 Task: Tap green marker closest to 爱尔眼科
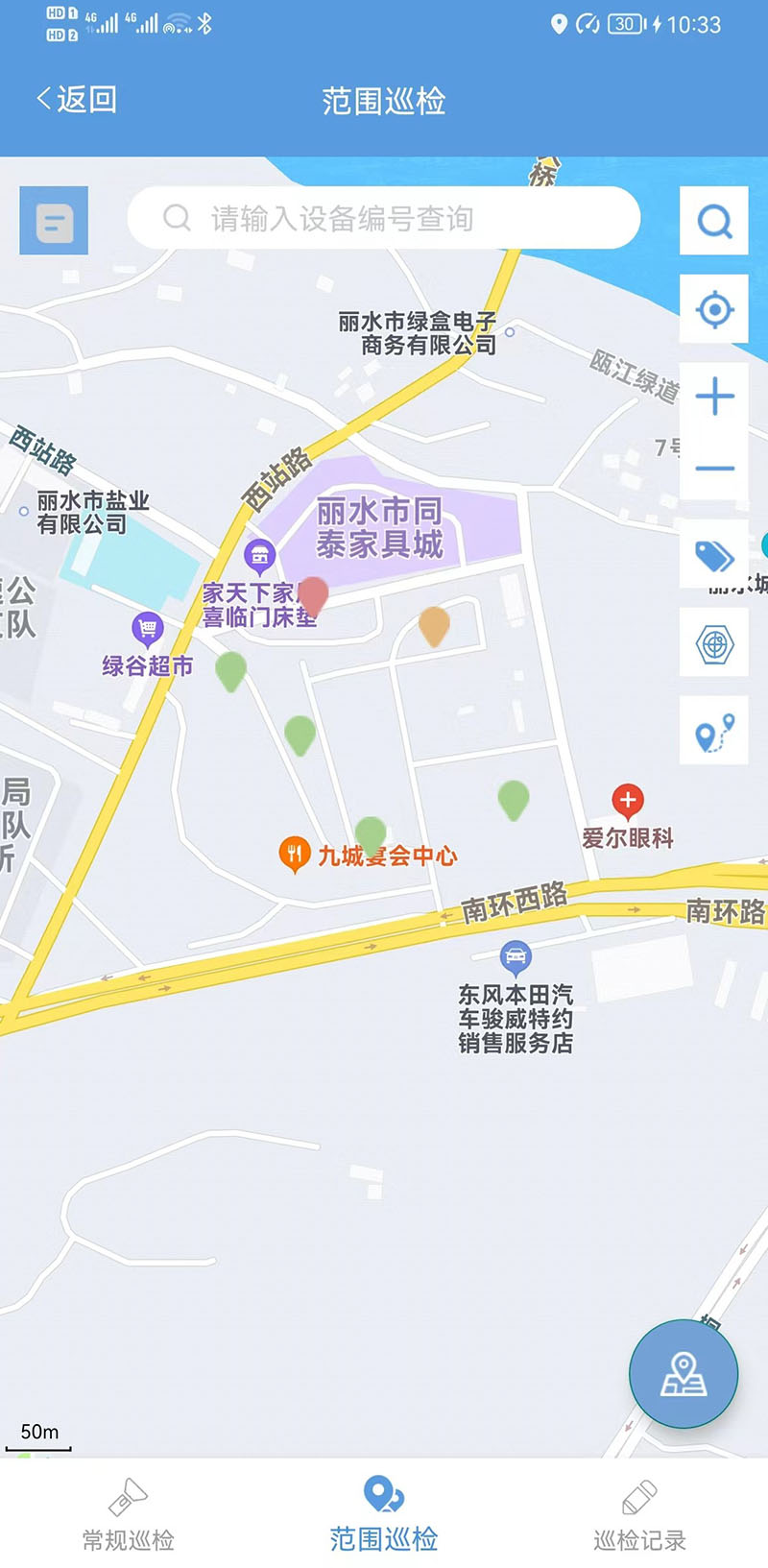coord(514,800)
